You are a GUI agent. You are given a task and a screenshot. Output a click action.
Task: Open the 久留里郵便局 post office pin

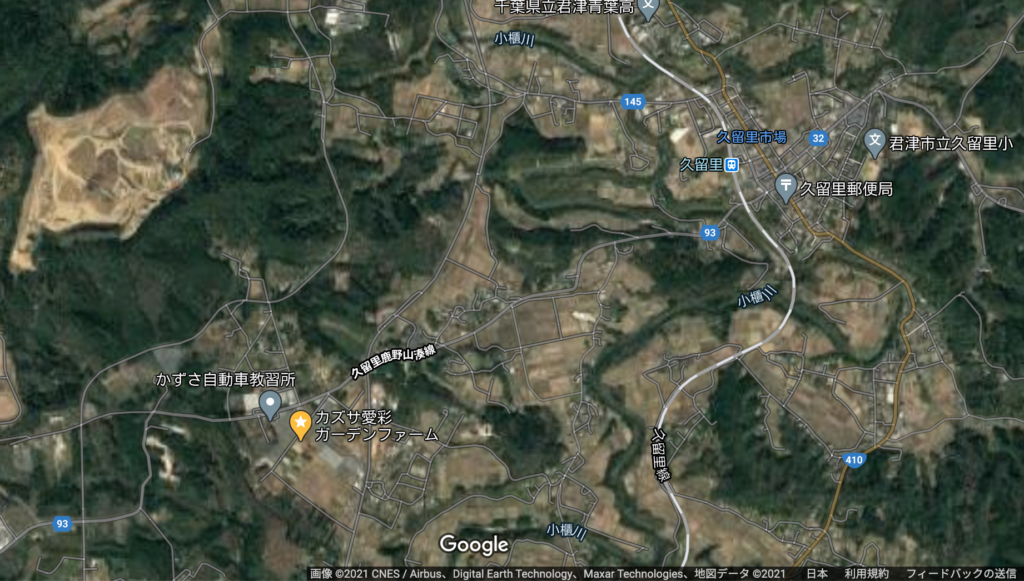pyautogui.click(x=786, y=187)
